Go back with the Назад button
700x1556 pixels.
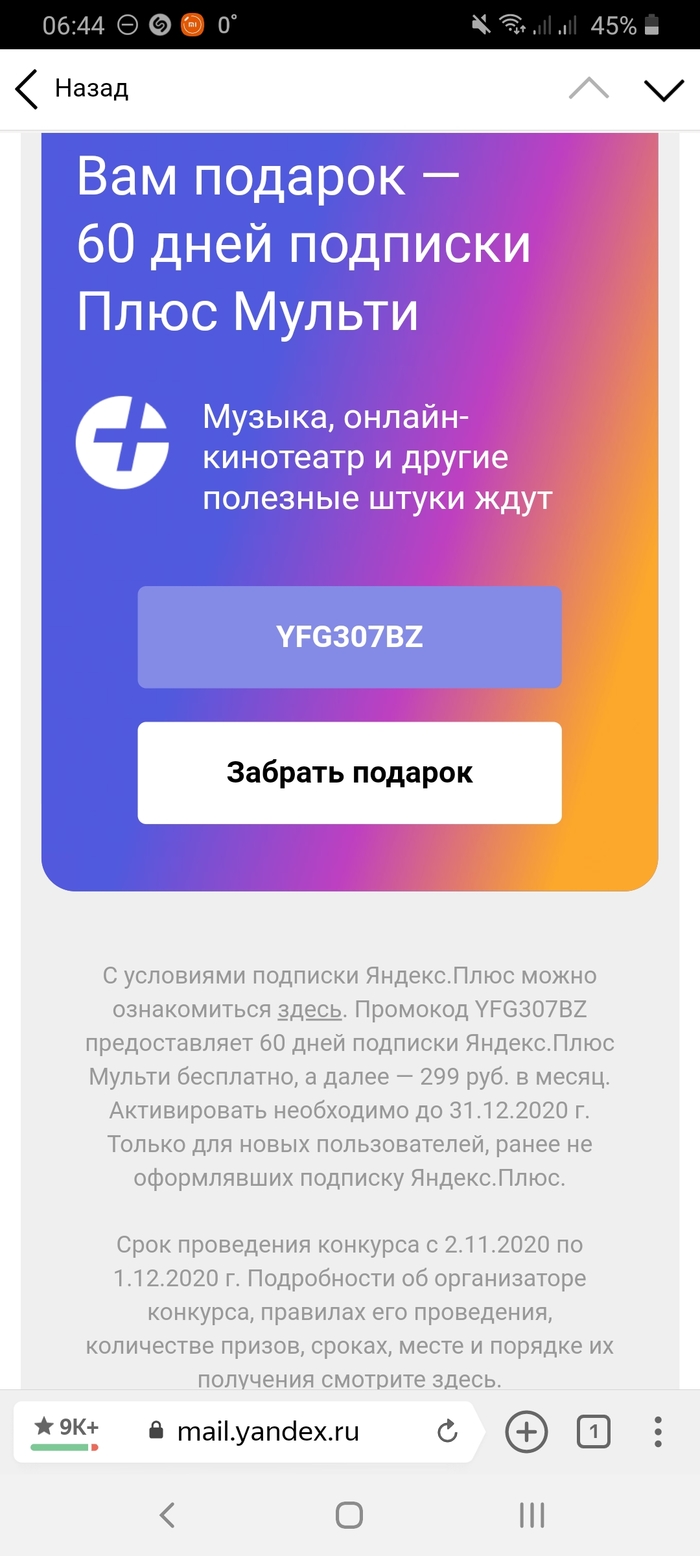72,89
